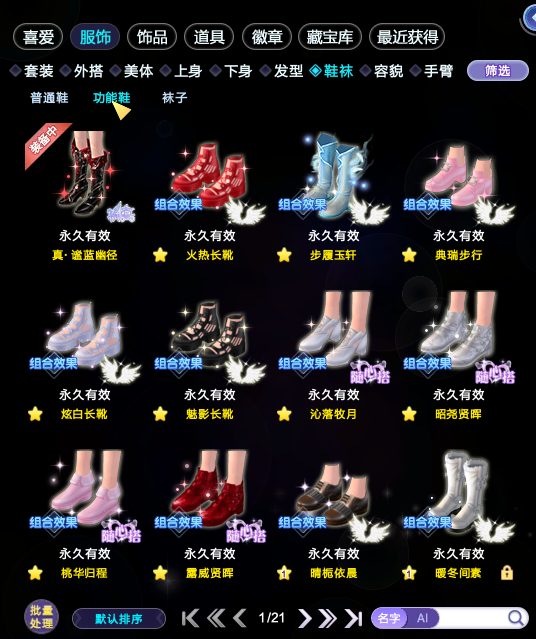Select the 普通鞋 sub-tab
The image size is (536, 639).
point(49,98)
